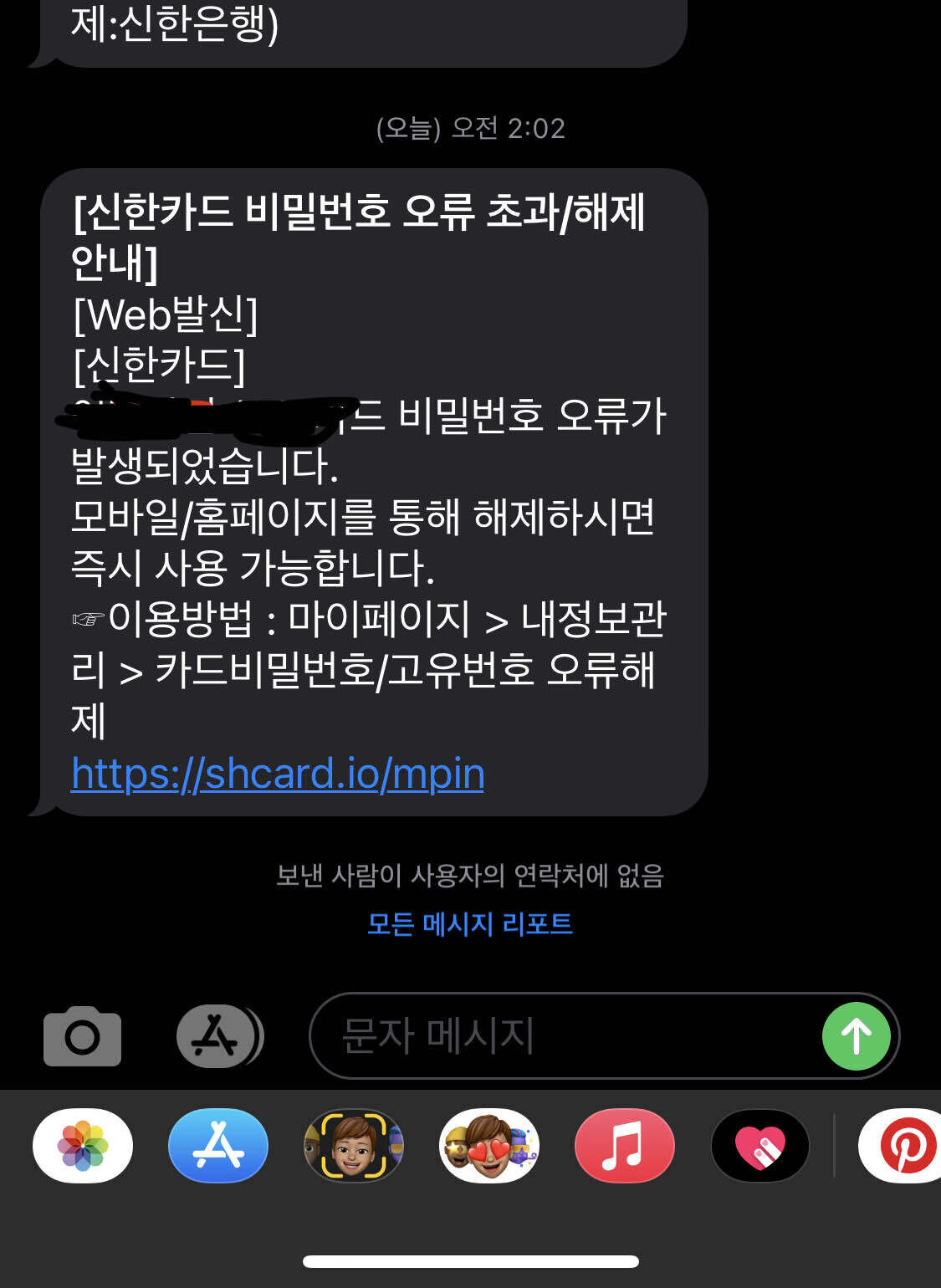
Task: Open the camera from the message bar
Action: coord(81,1035)
